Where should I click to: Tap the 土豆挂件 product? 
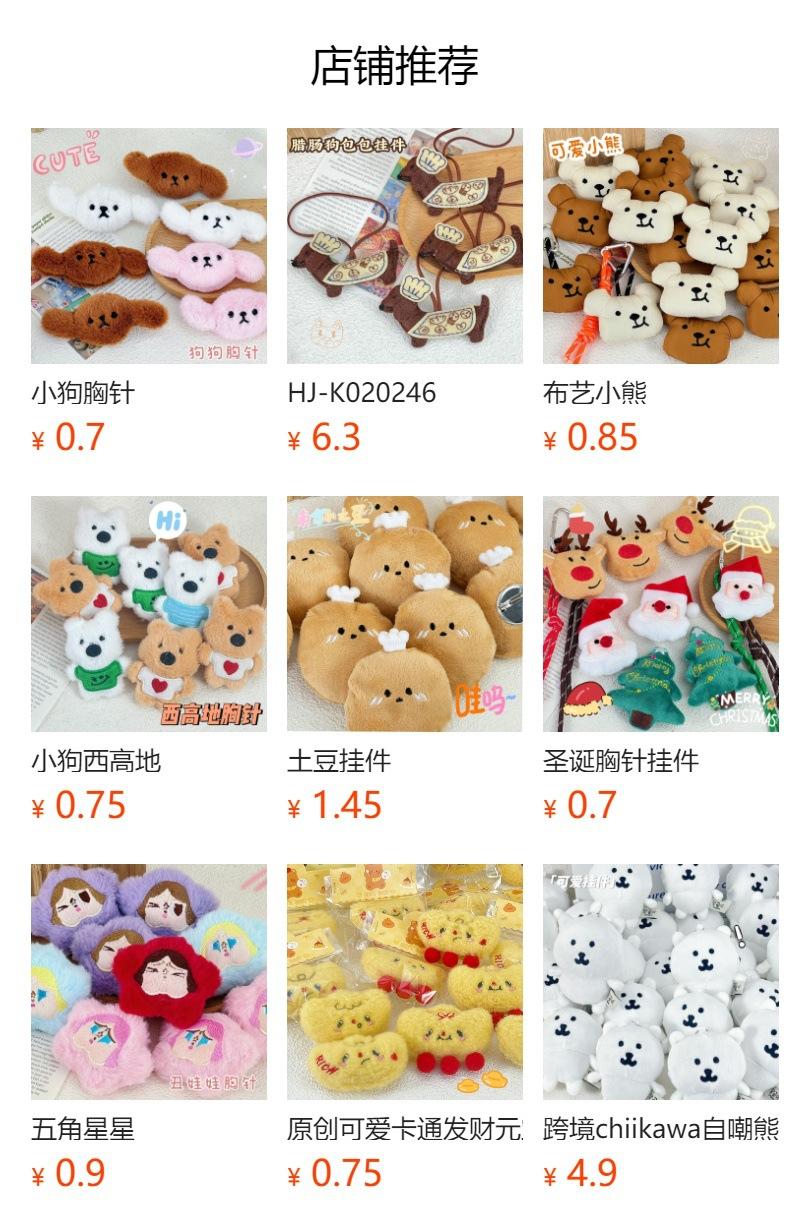(x=405, y=660)
